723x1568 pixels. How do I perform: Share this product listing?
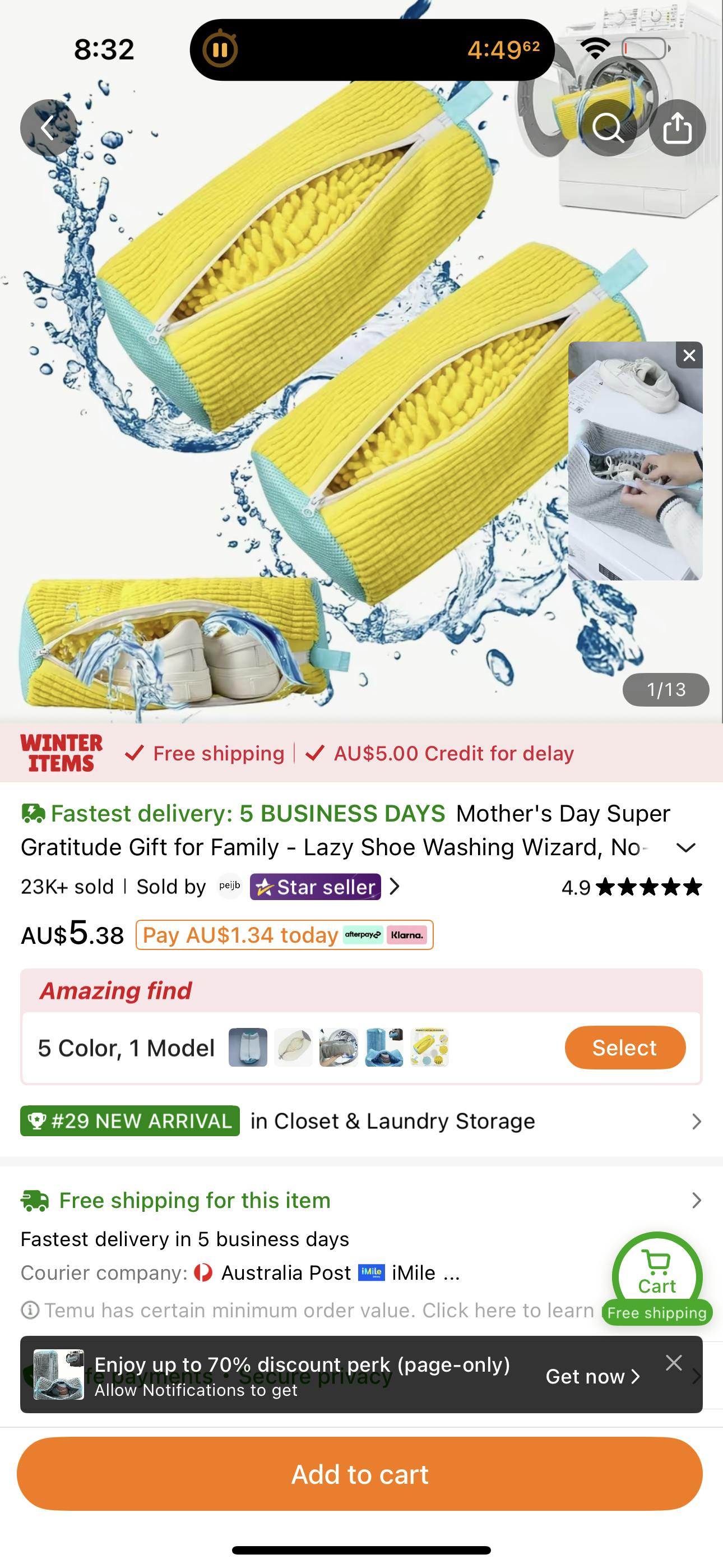click(678, 128)
